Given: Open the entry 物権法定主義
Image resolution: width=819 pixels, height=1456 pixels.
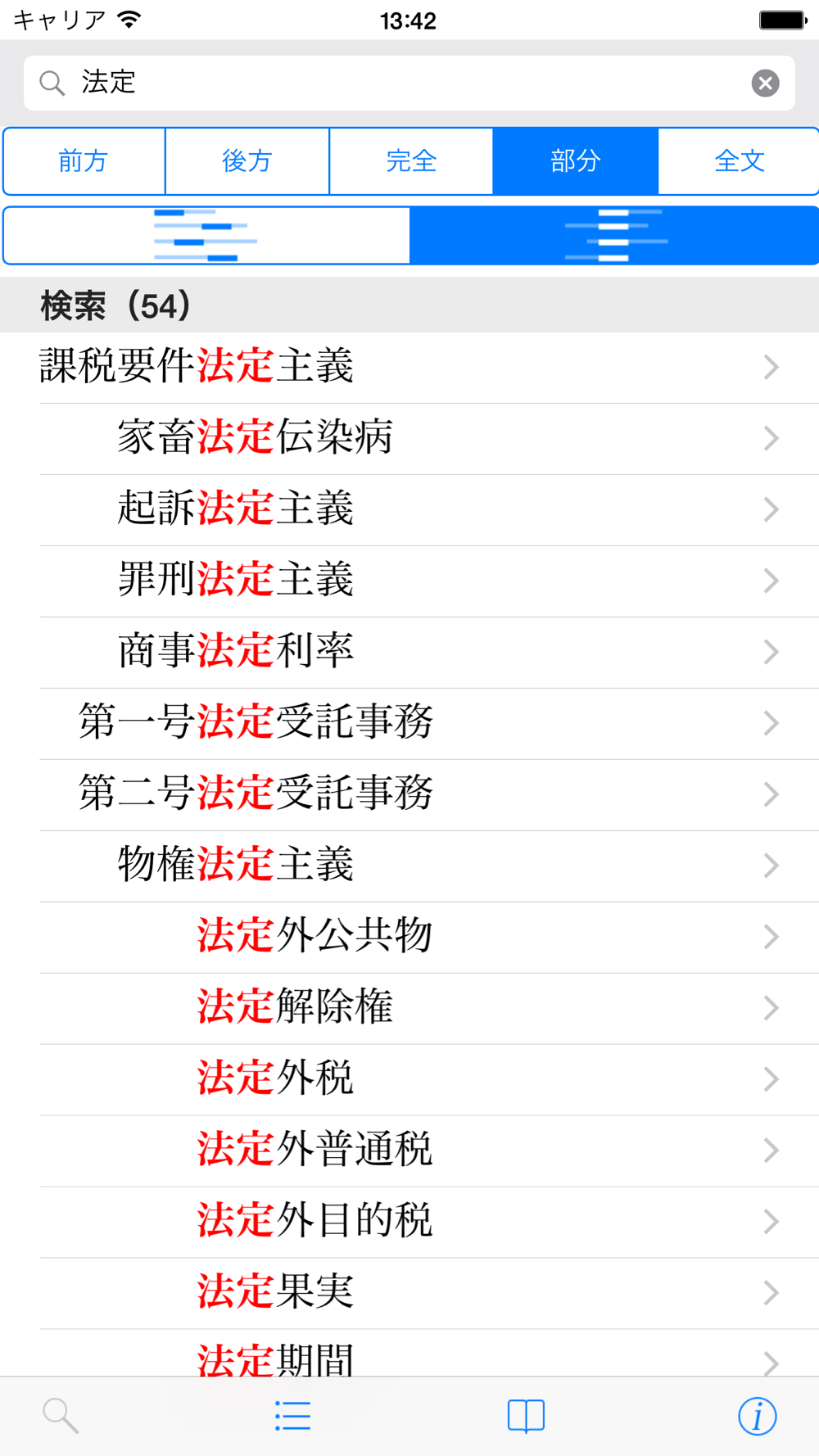Looking at the screenshot, I should point(409,866).
